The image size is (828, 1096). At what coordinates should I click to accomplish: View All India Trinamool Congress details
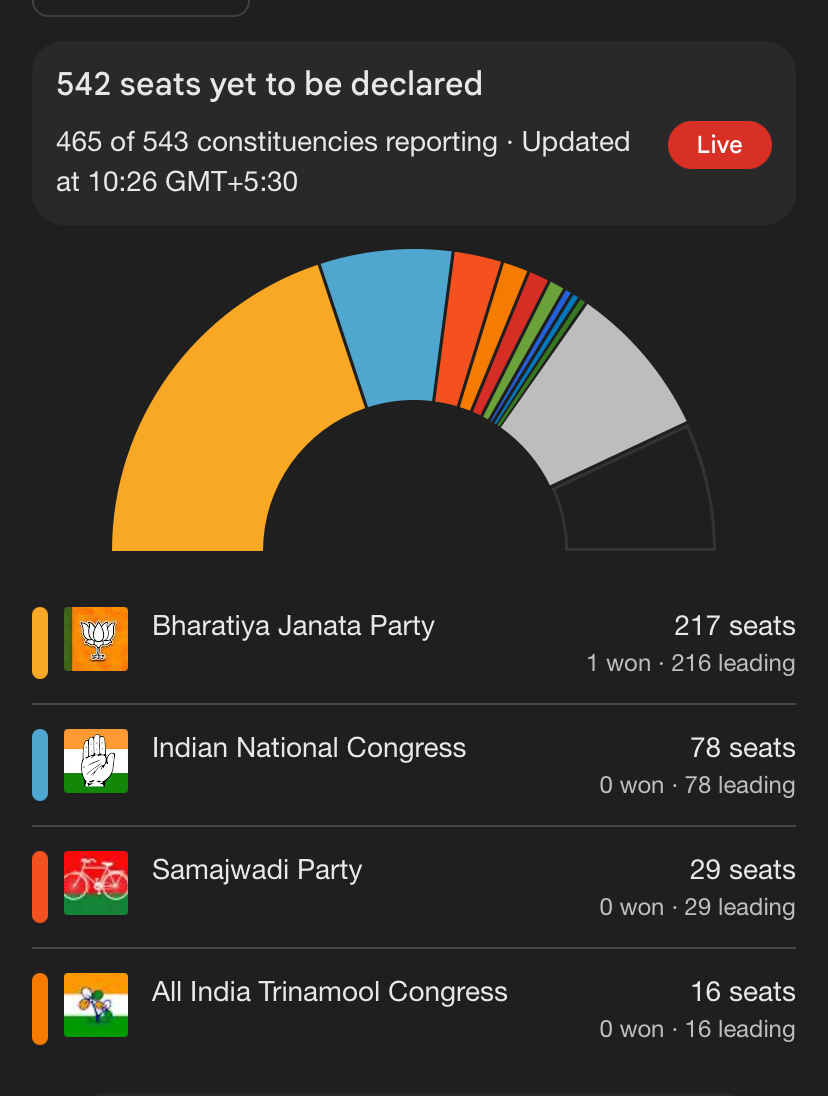[x=414, y=1009]
